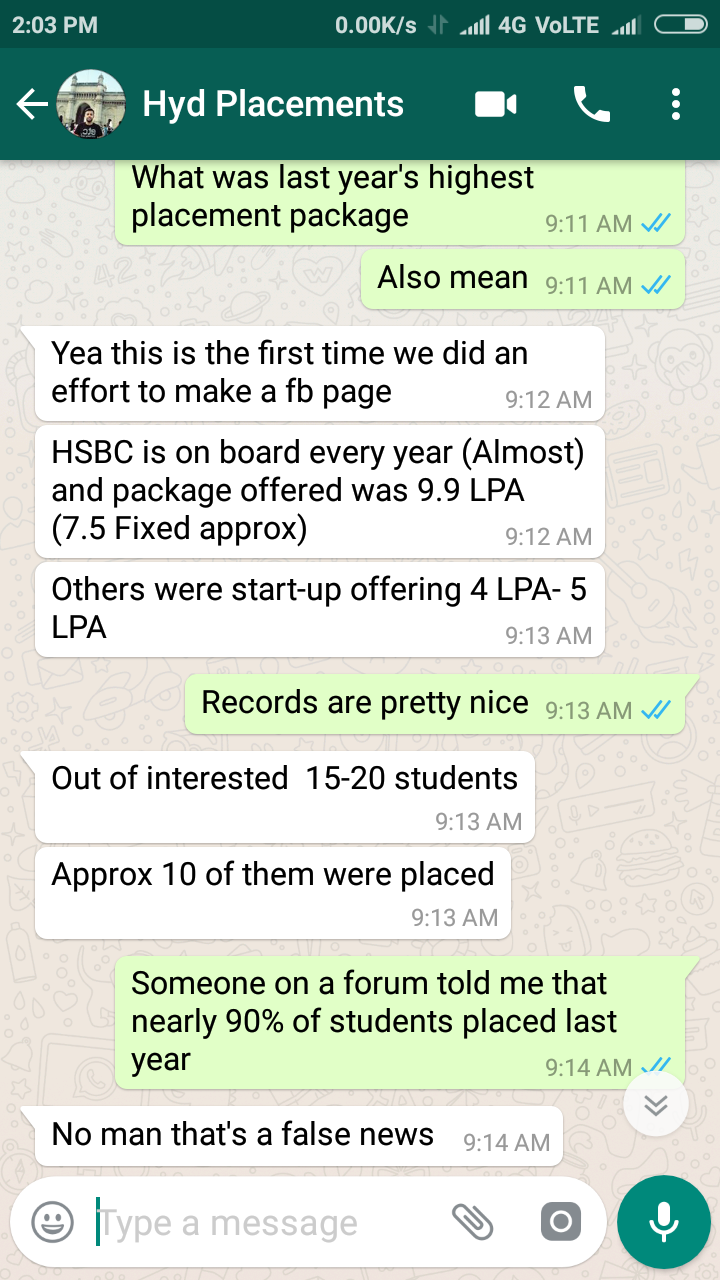Open the overflow menu
Image resolution: width=720 pixels, height=1280 pixels.
(x=677, y=104)
